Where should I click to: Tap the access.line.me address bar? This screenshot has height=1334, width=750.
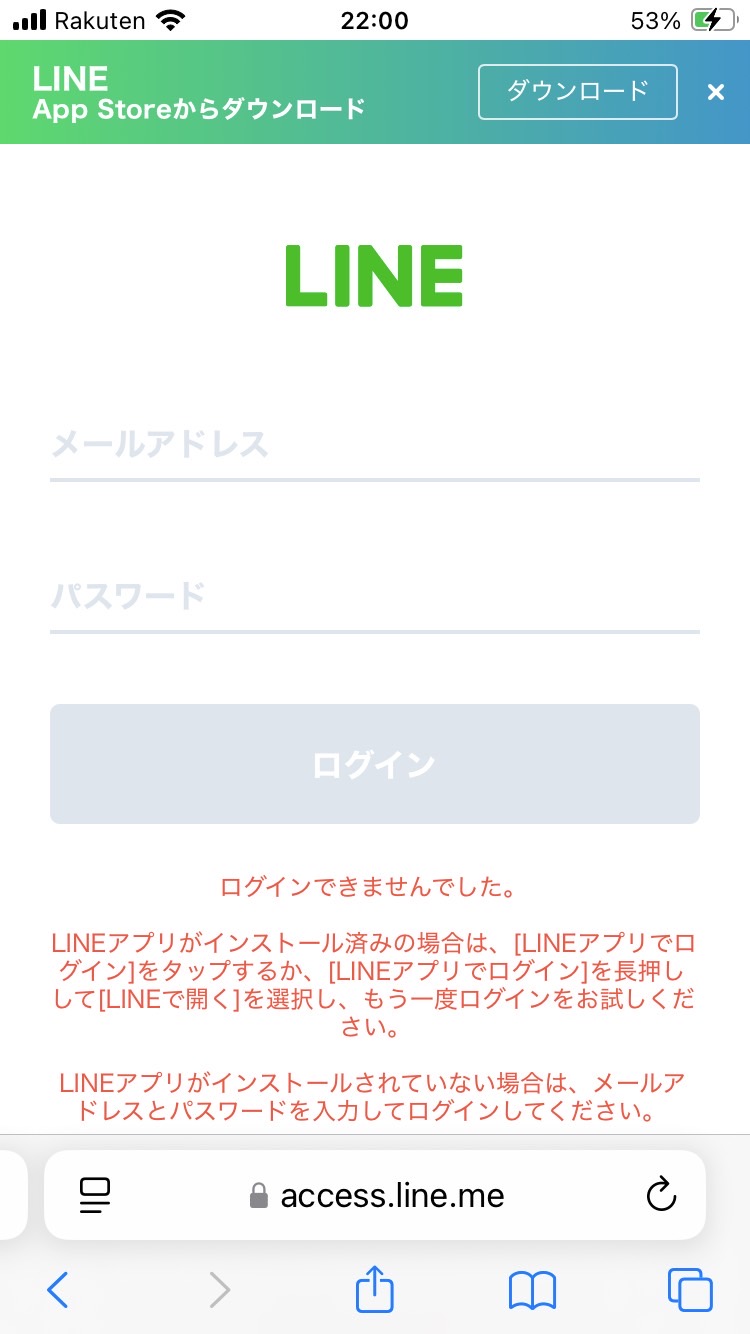tap(377, 1195)
